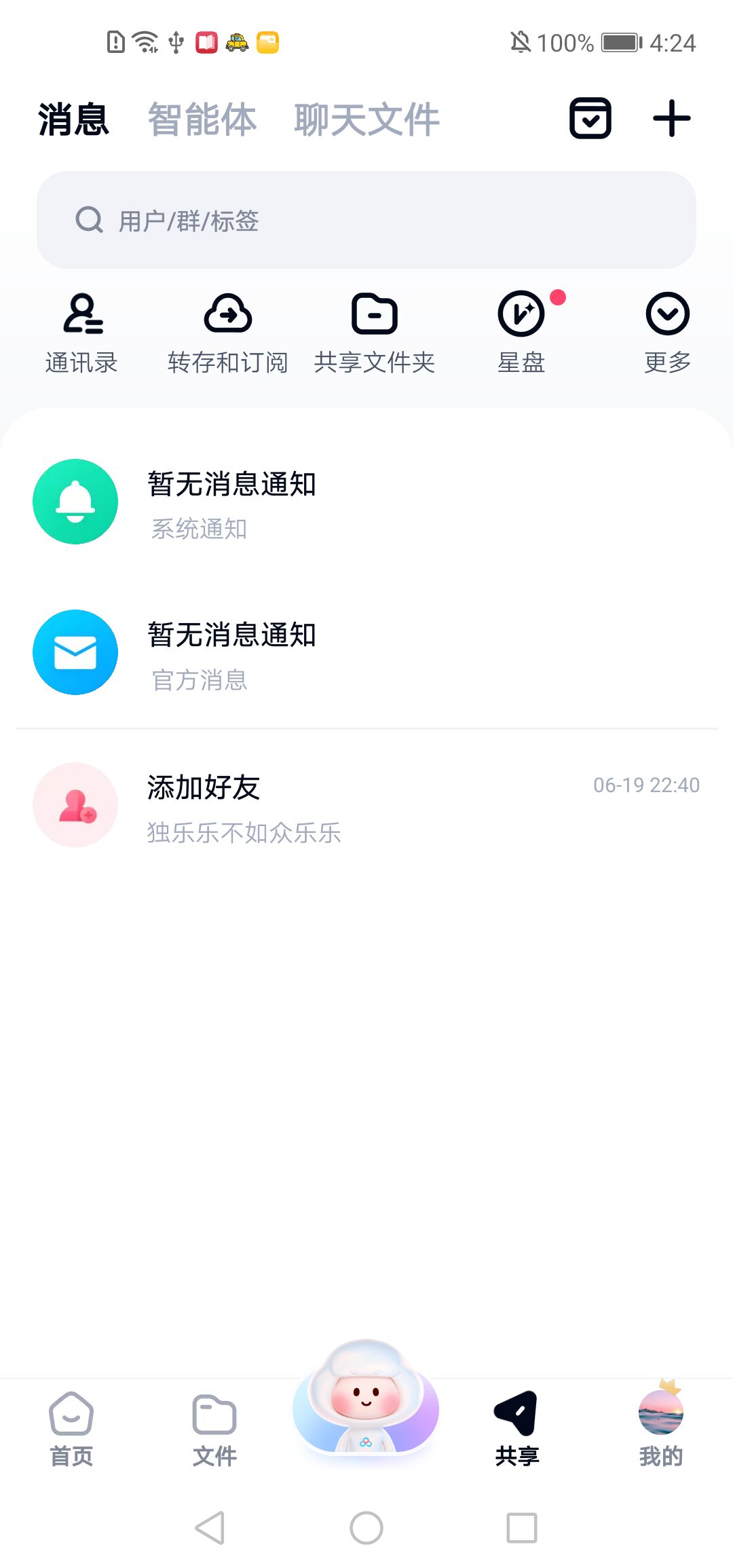Screen dimensions: 733x1568
Task: Go to the 我的 tab
Action: [660, 1428]
